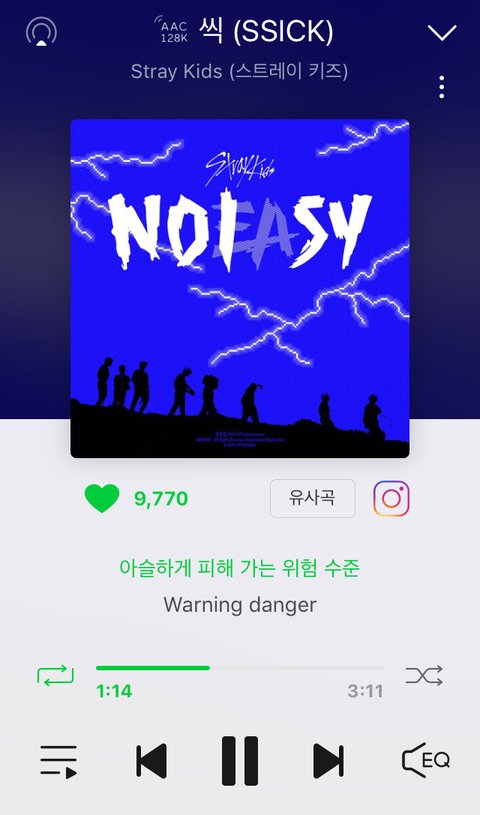Tap the playback progress bar
Image resolution: width=480 pixels, height=815 pixels.
point(240,668)
